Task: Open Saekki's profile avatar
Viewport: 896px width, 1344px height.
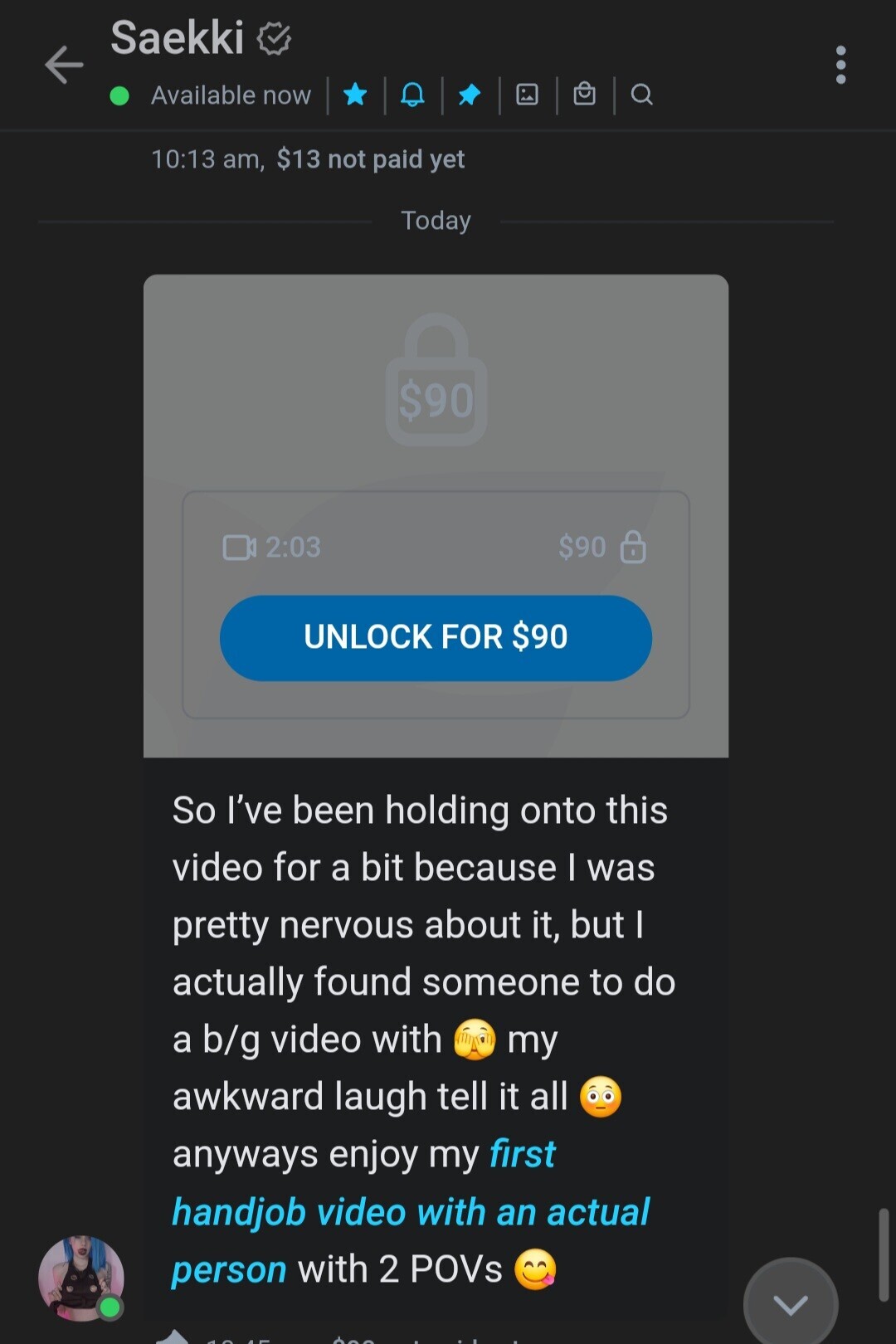Action: click(81, 1278)
